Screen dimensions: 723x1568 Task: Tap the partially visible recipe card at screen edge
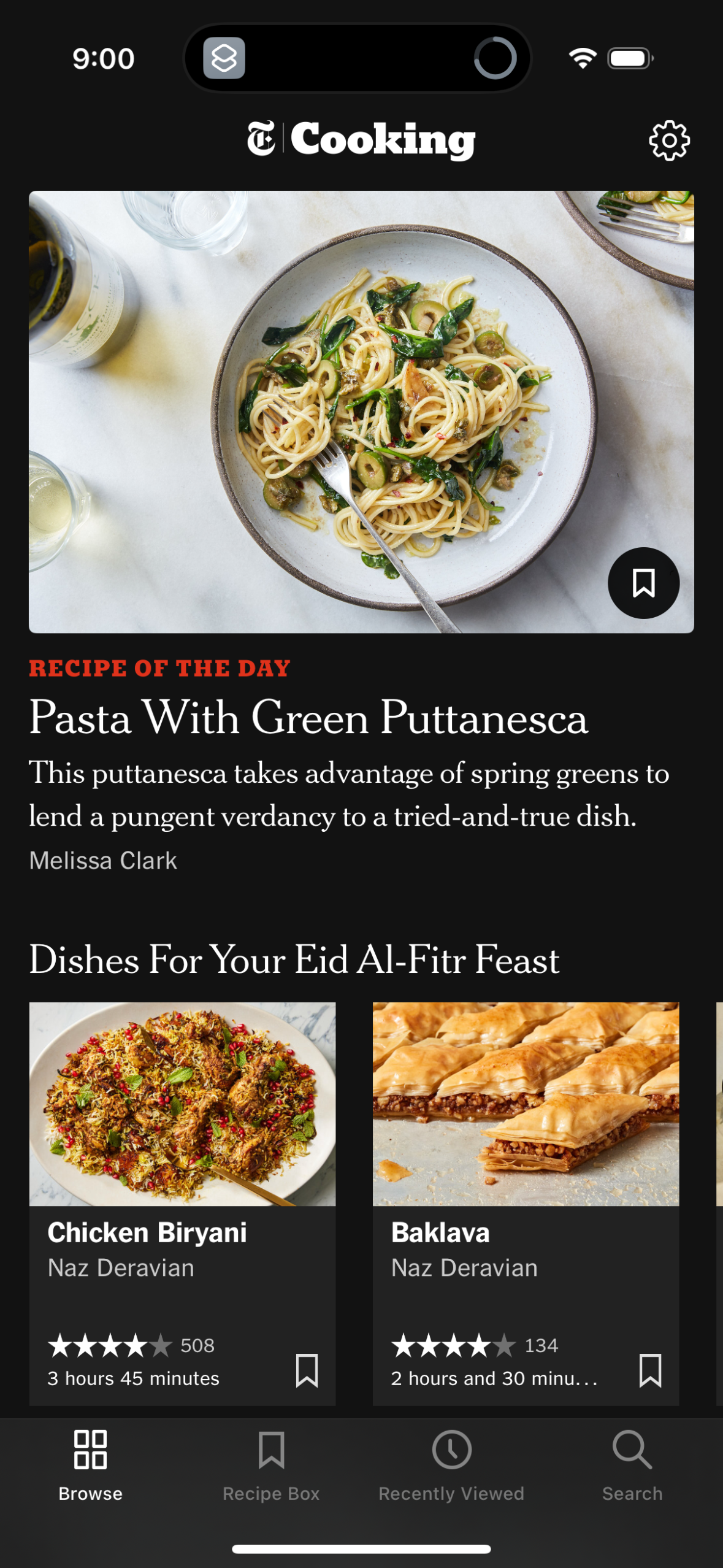click(x=720, y=1104)
